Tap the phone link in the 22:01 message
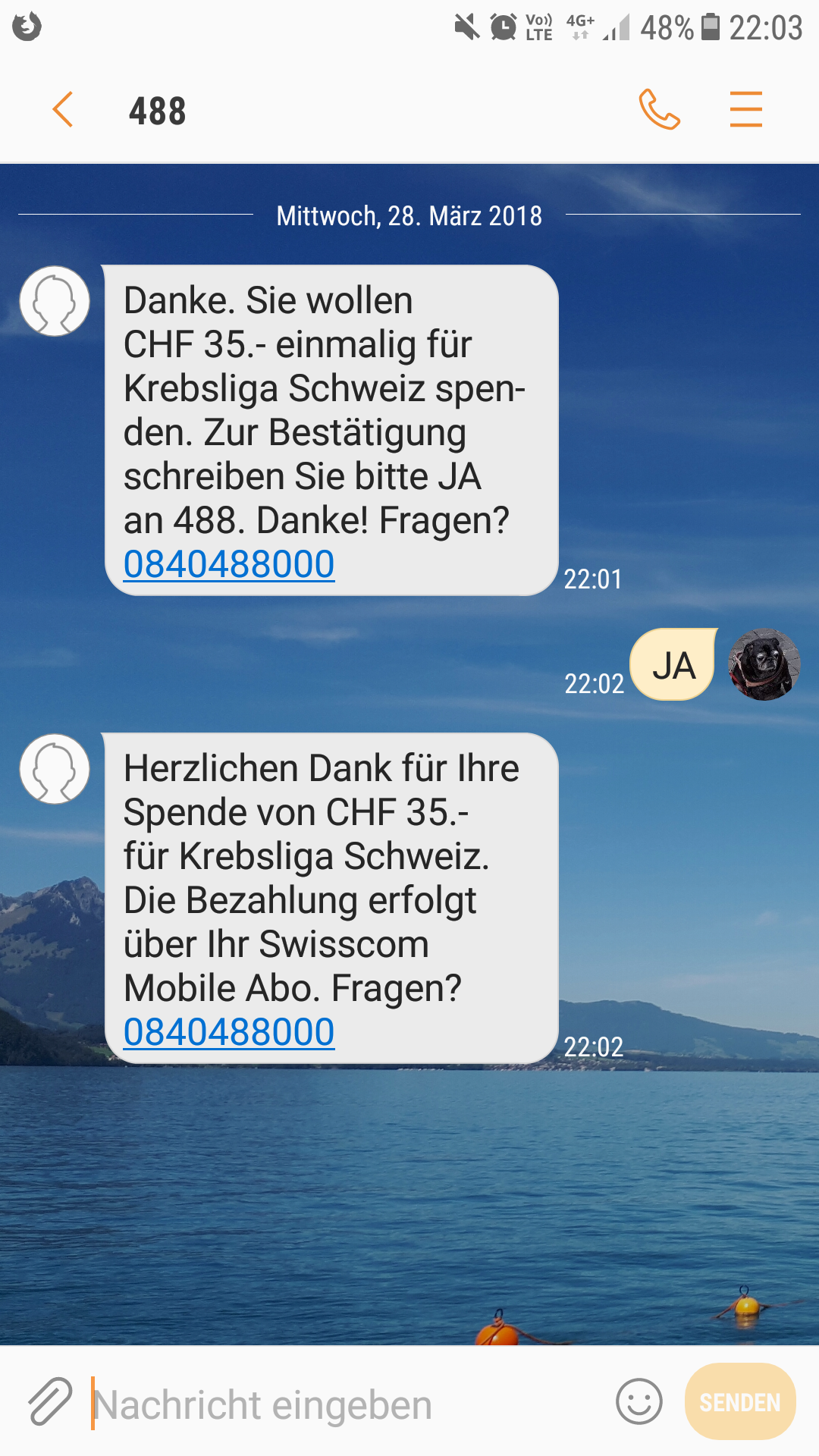Screen dimensions: 819x1456 (229, 564)
